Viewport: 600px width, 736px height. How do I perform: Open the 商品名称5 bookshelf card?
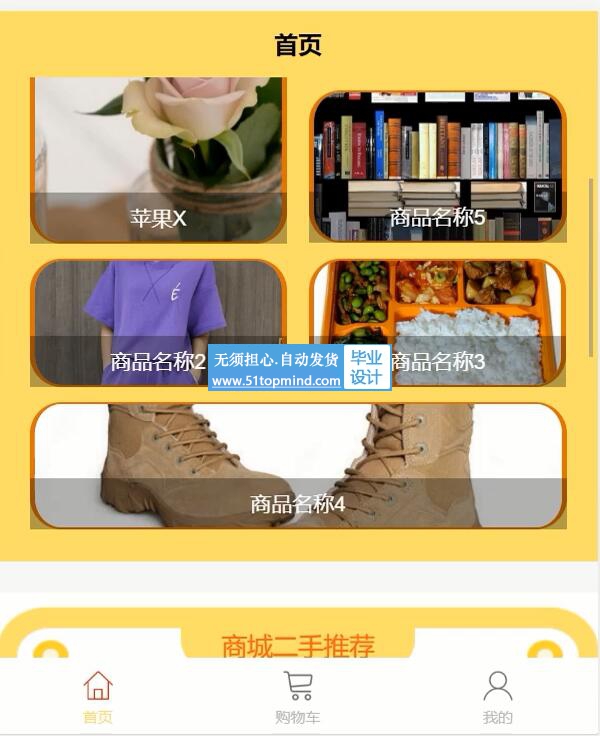(x=438, y=165)
